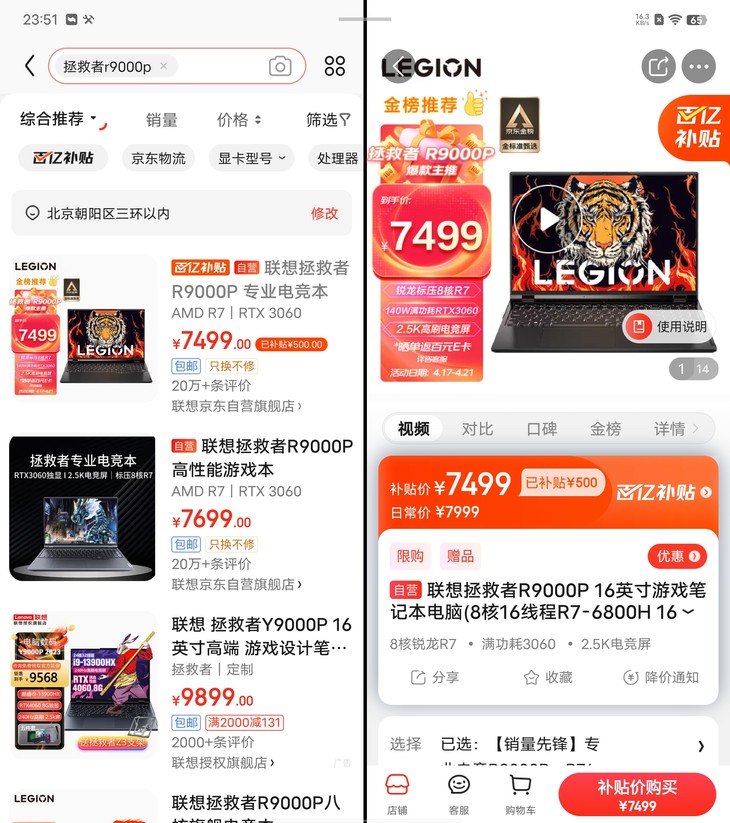Screen dimensions: 730x823
Task: Switch the results grid layout icon
Action: tap(335, 67)
